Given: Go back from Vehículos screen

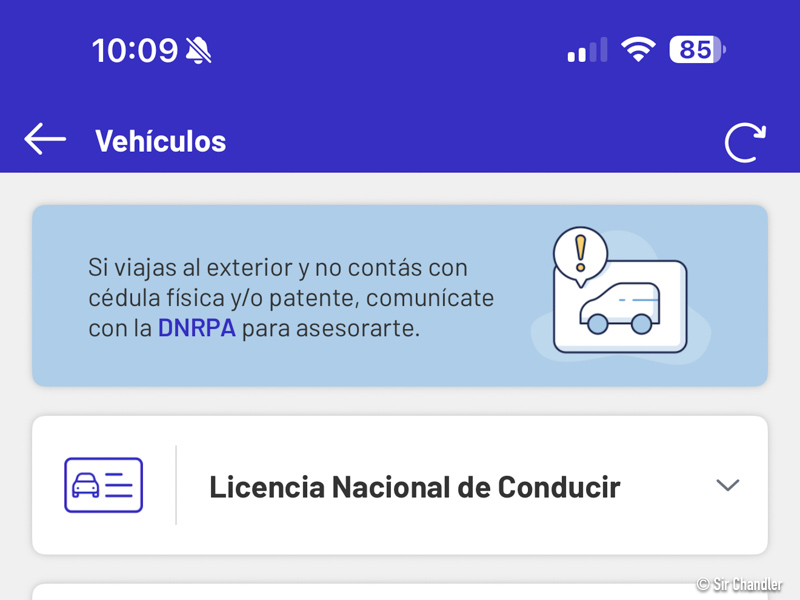Looking at the screenshot, I should (45, 140).
